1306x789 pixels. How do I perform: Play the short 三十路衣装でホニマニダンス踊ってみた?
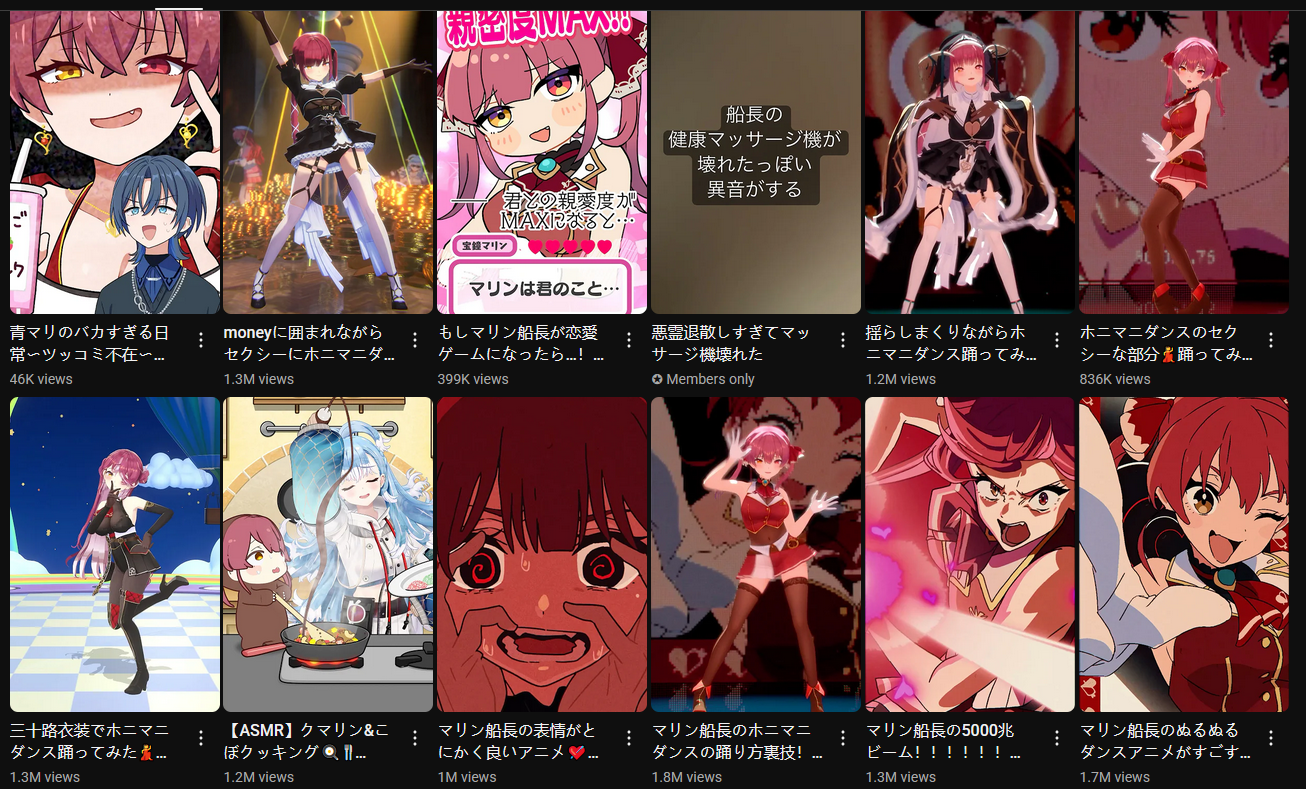pyautogui.click(x=114, y=554)
